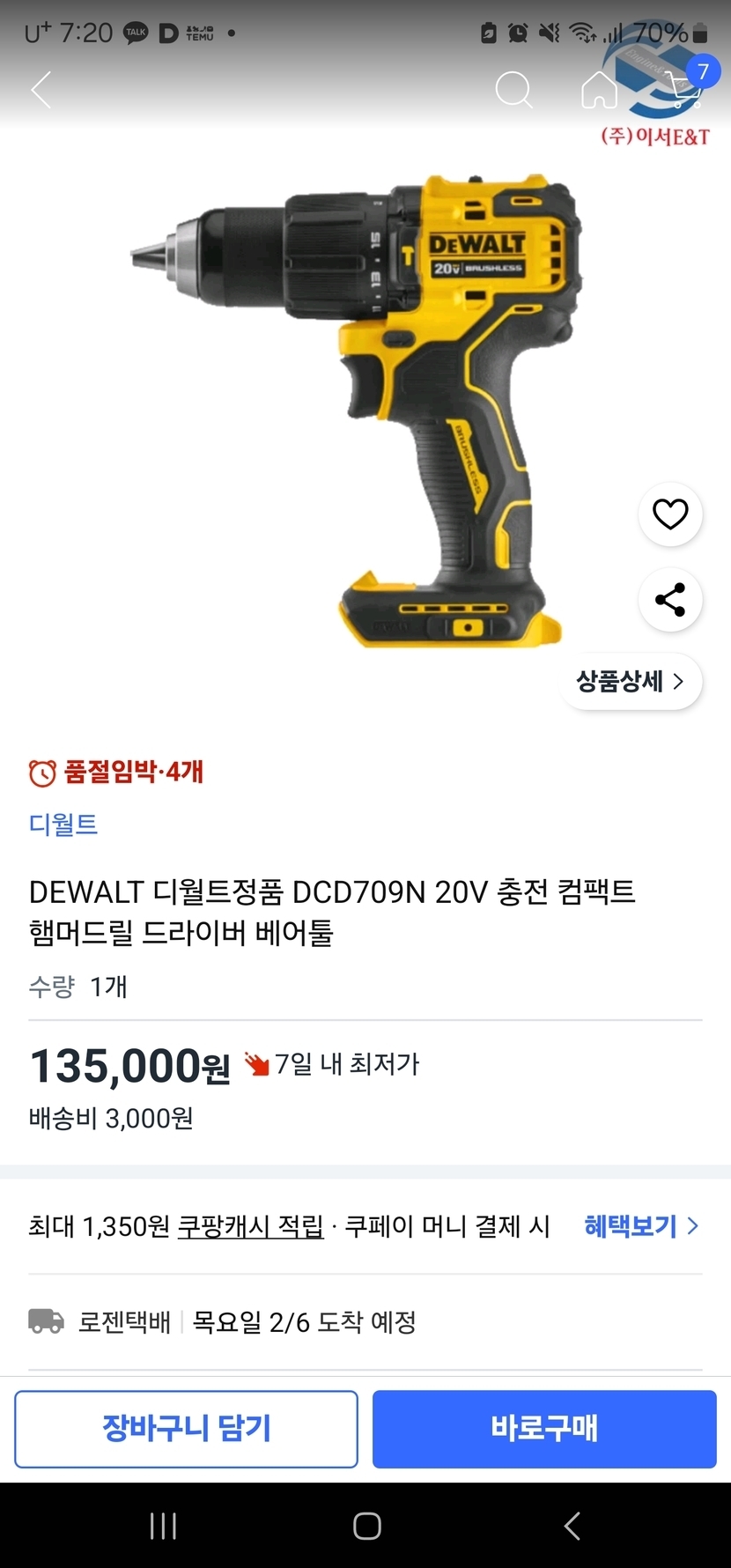Share this DEWALT product
The height and width of the screenshot is (1568, 731).
[670, 600]
